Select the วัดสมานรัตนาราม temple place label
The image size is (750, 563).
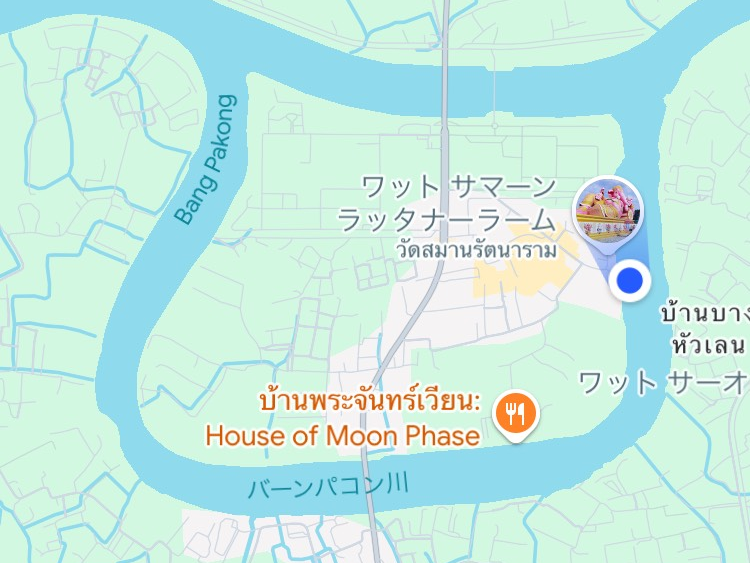[476, 250]
